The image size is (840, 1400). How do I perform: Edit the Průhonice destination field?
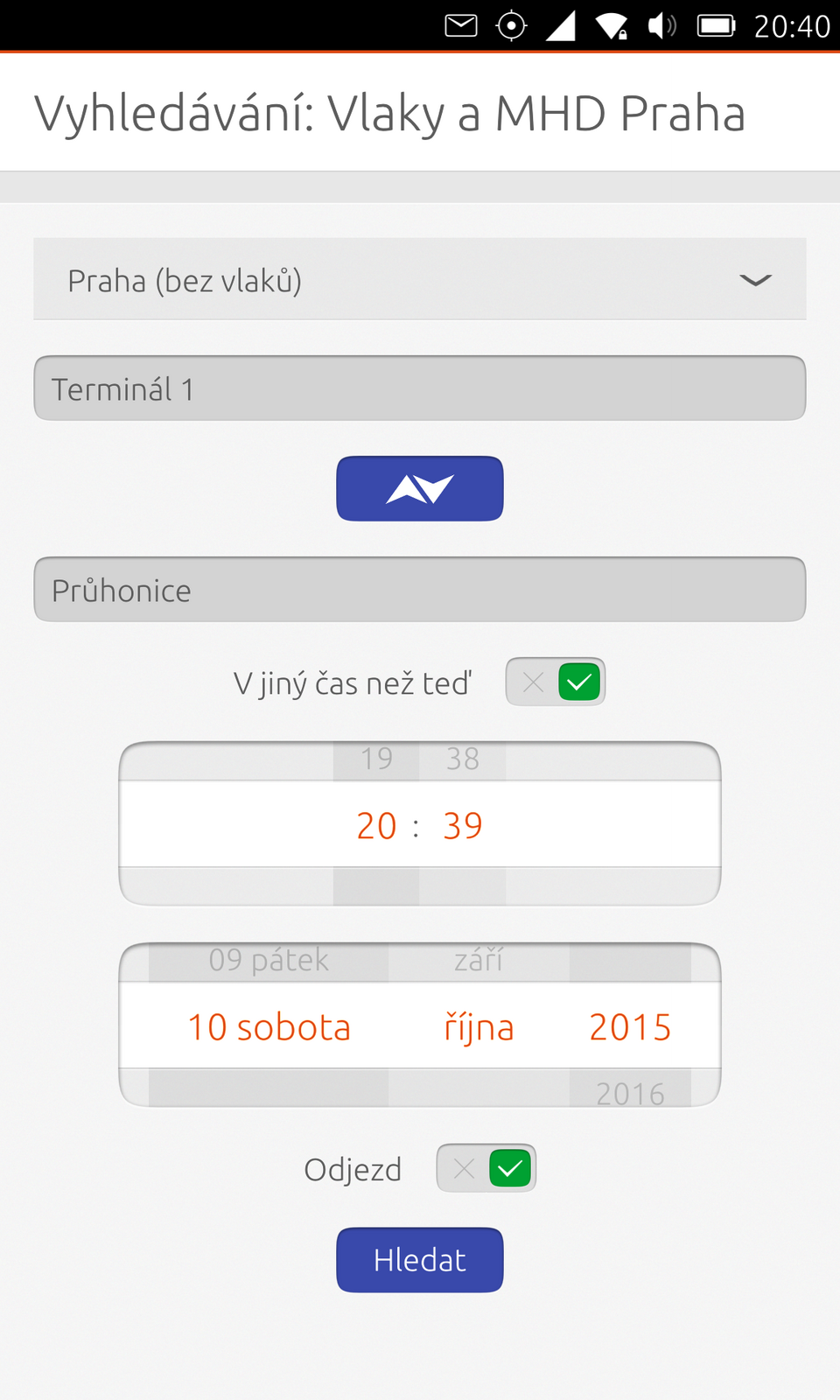click(x=419, y=590)
